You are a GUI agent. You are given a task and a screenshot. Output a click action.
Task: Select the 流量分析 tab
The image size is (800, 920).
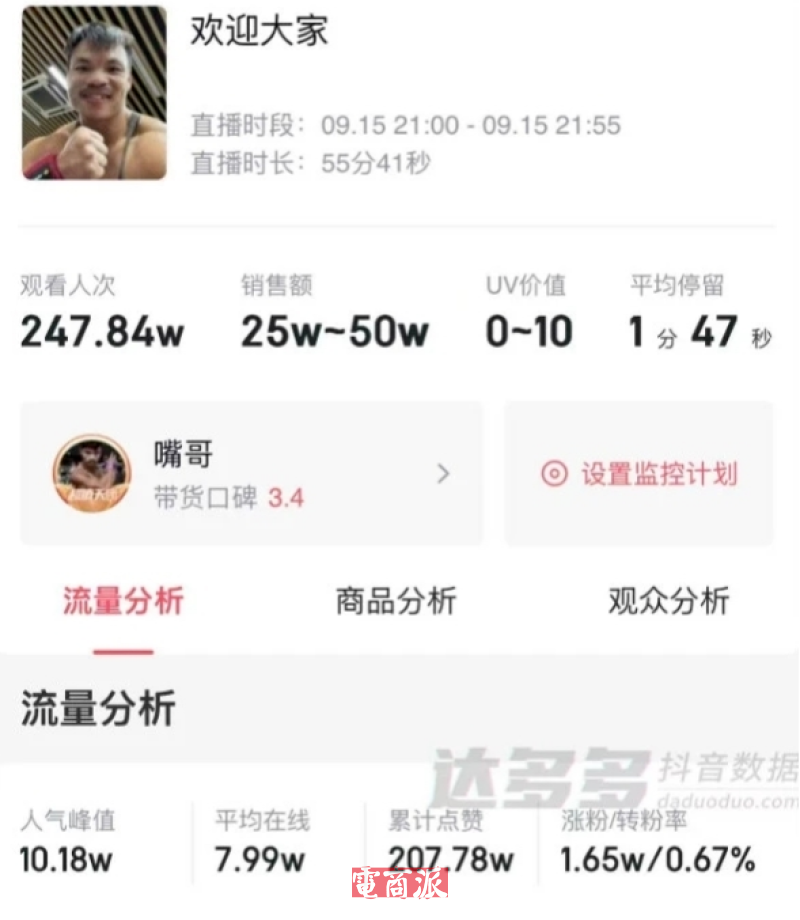pos(123,601)
